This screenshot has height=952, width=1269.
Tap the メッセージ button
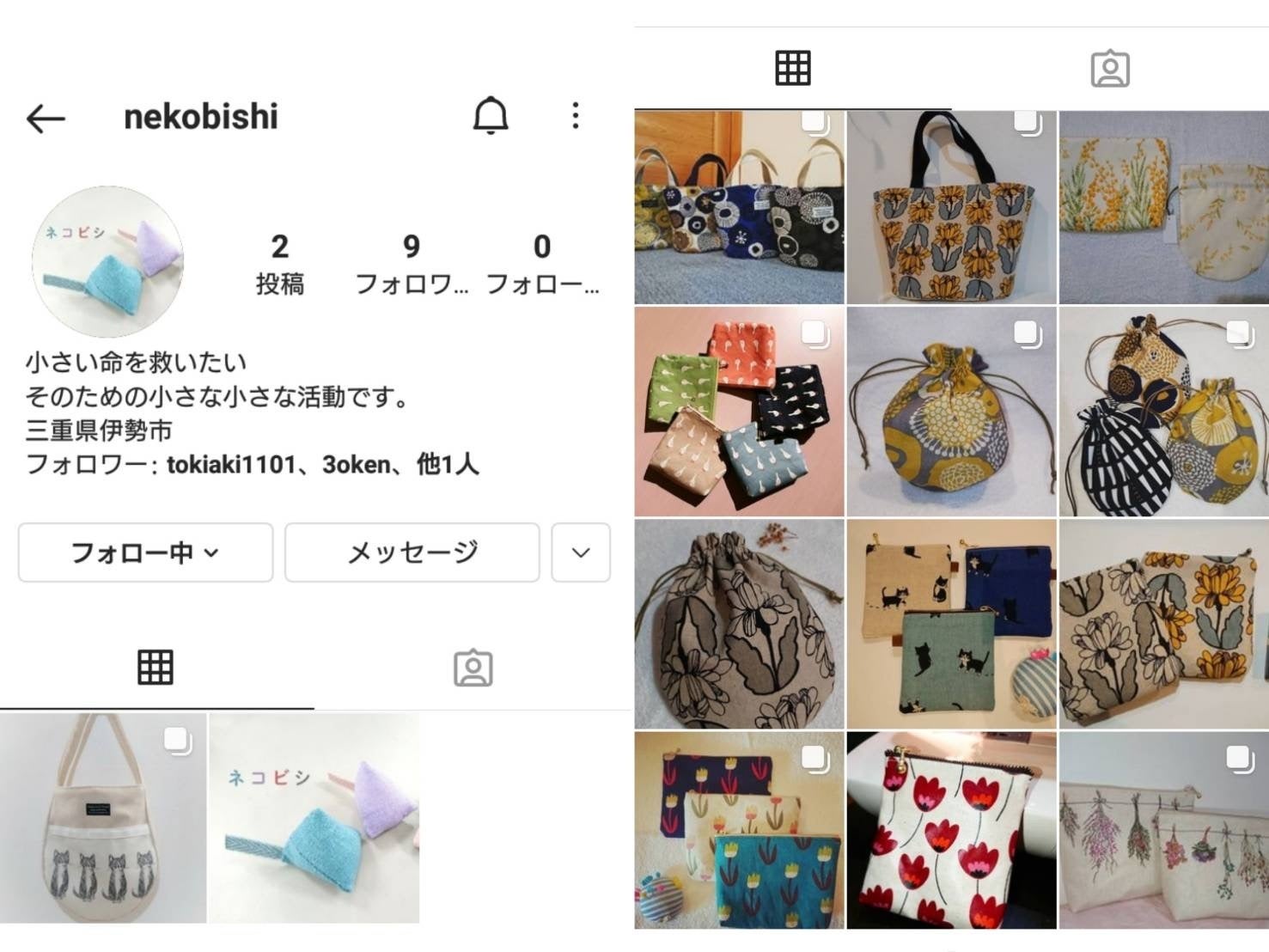tap(412, 552)
